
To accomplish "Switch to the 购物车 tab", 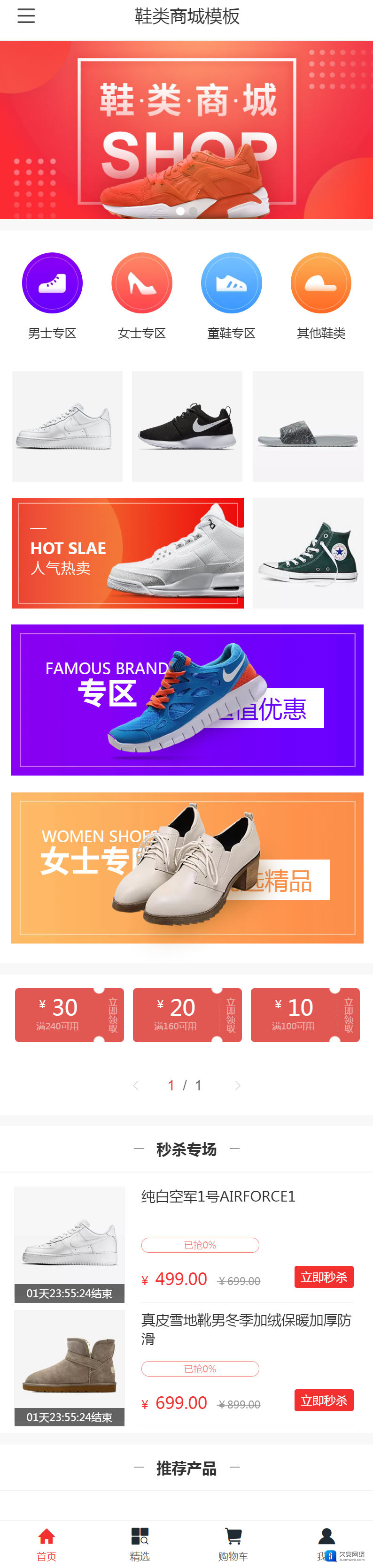I will (233, 1544).
